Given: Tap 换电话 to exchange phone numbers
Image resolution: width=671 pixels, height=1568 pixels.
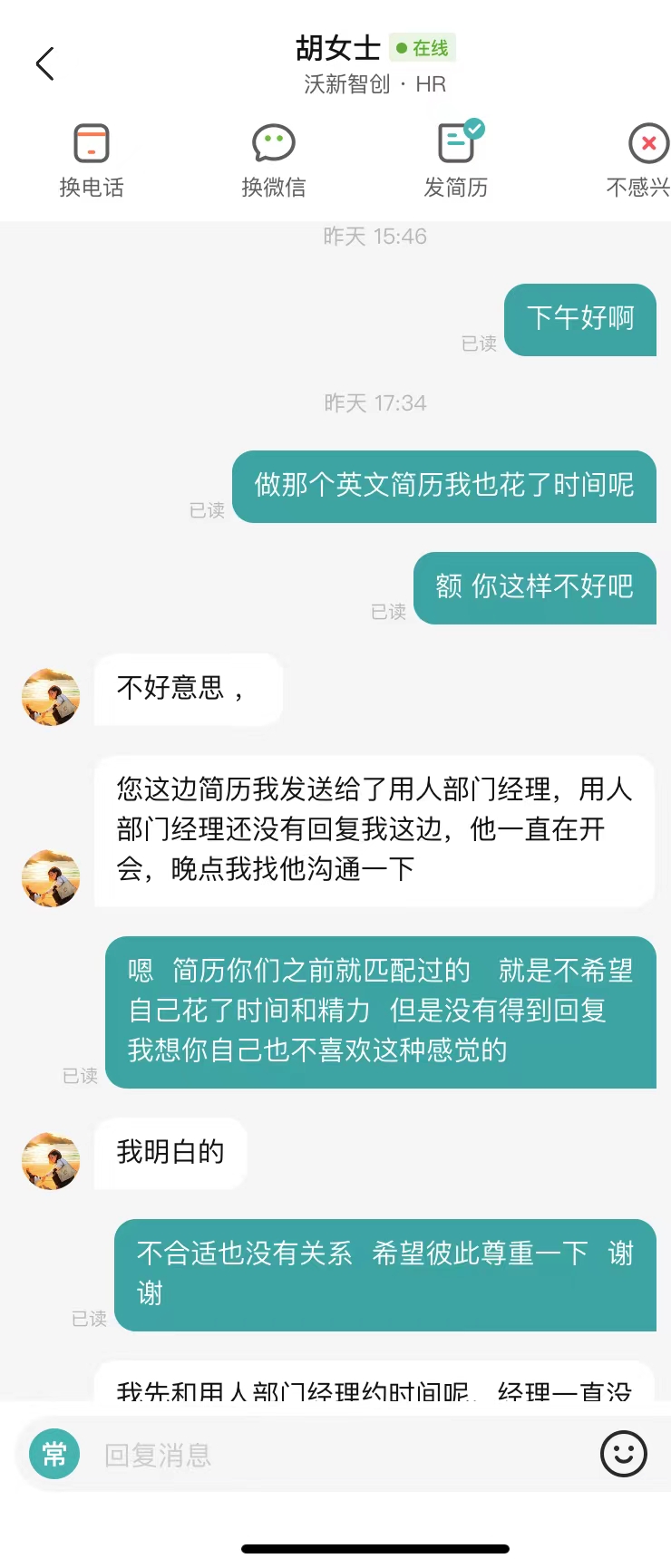Looking at the screenshot, I should click(91, 160).
